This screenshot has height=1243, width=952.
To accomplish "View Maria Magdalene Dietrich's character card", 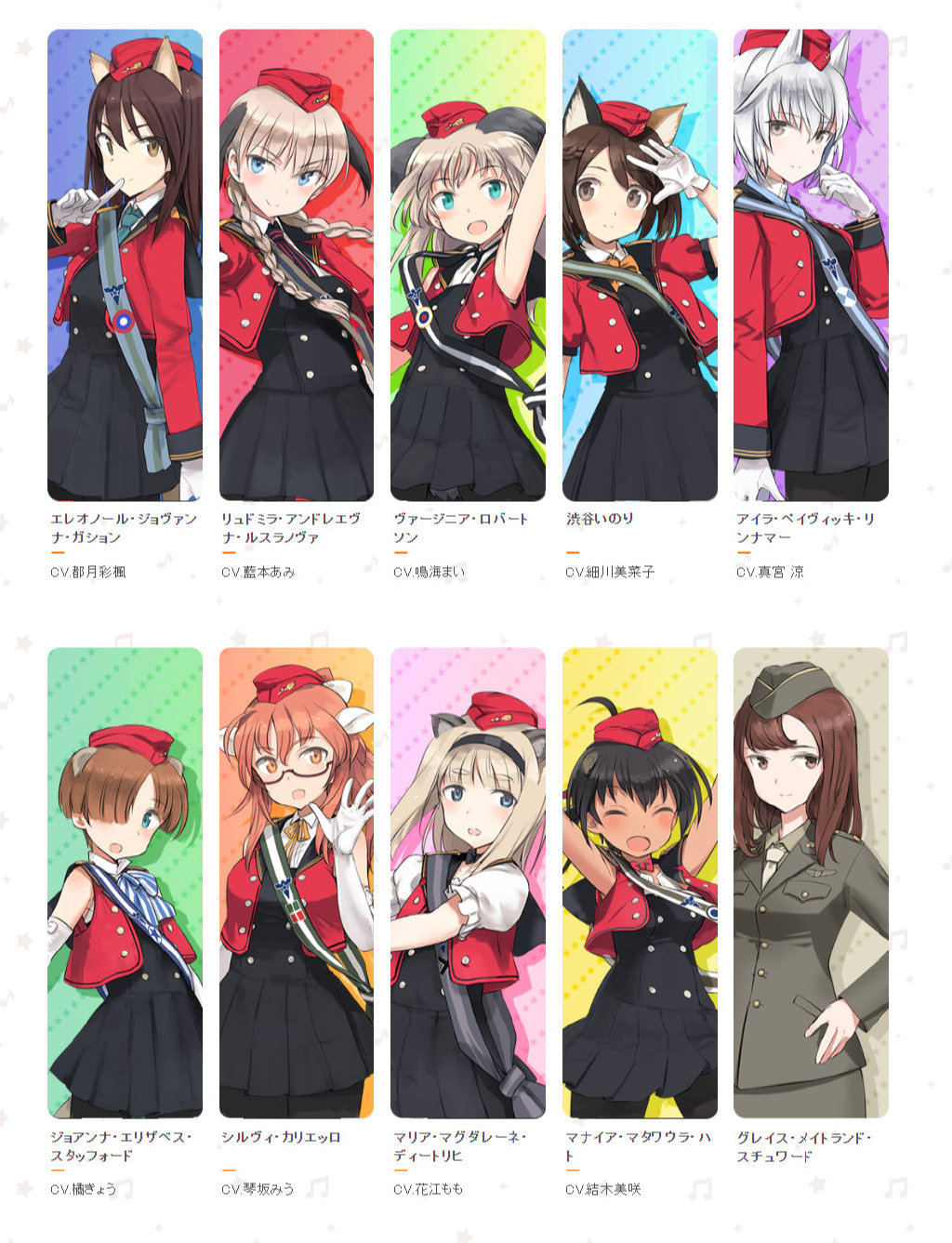I will pyautogui.click(x=468, y=883).
